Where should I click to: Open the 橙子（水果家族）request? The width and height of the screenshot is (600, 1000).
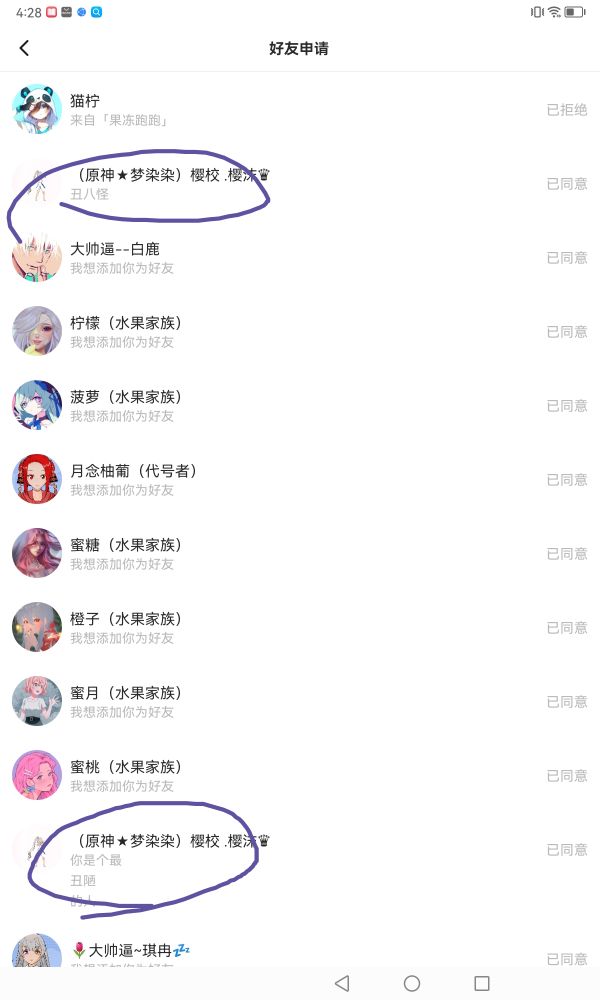300,628
